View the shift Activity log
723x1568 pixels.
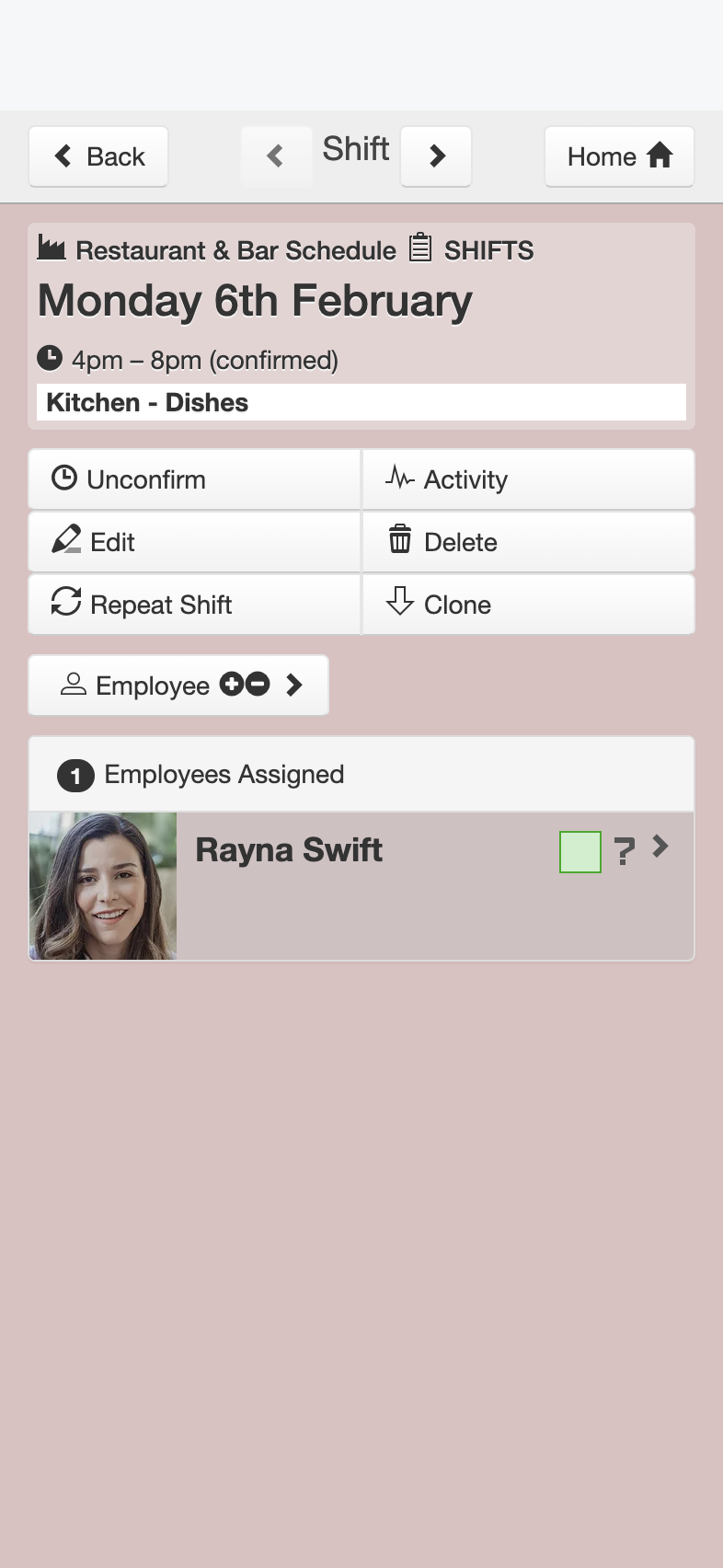coord(528,479)
